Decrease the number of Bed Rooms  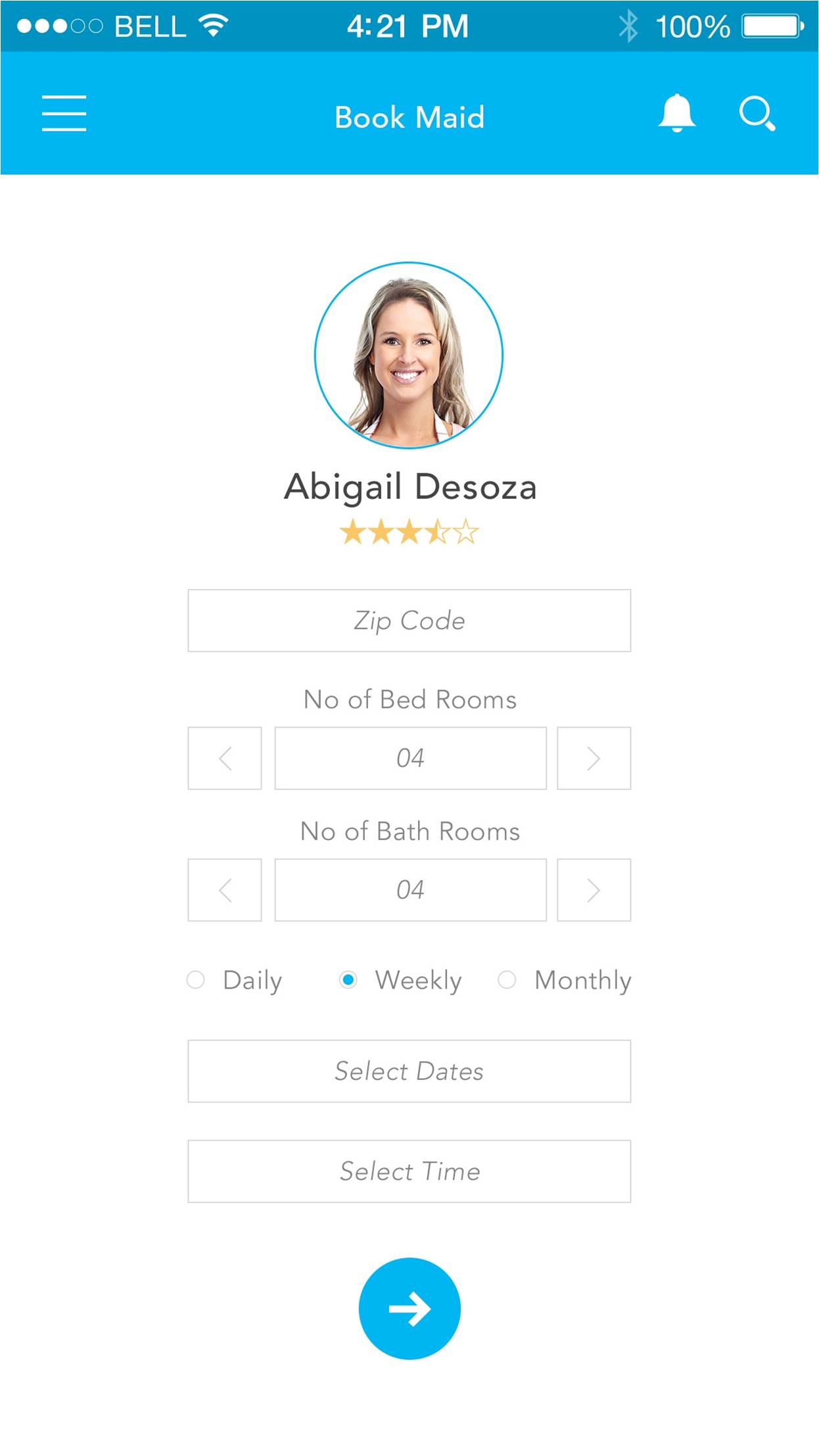point(225,758)
